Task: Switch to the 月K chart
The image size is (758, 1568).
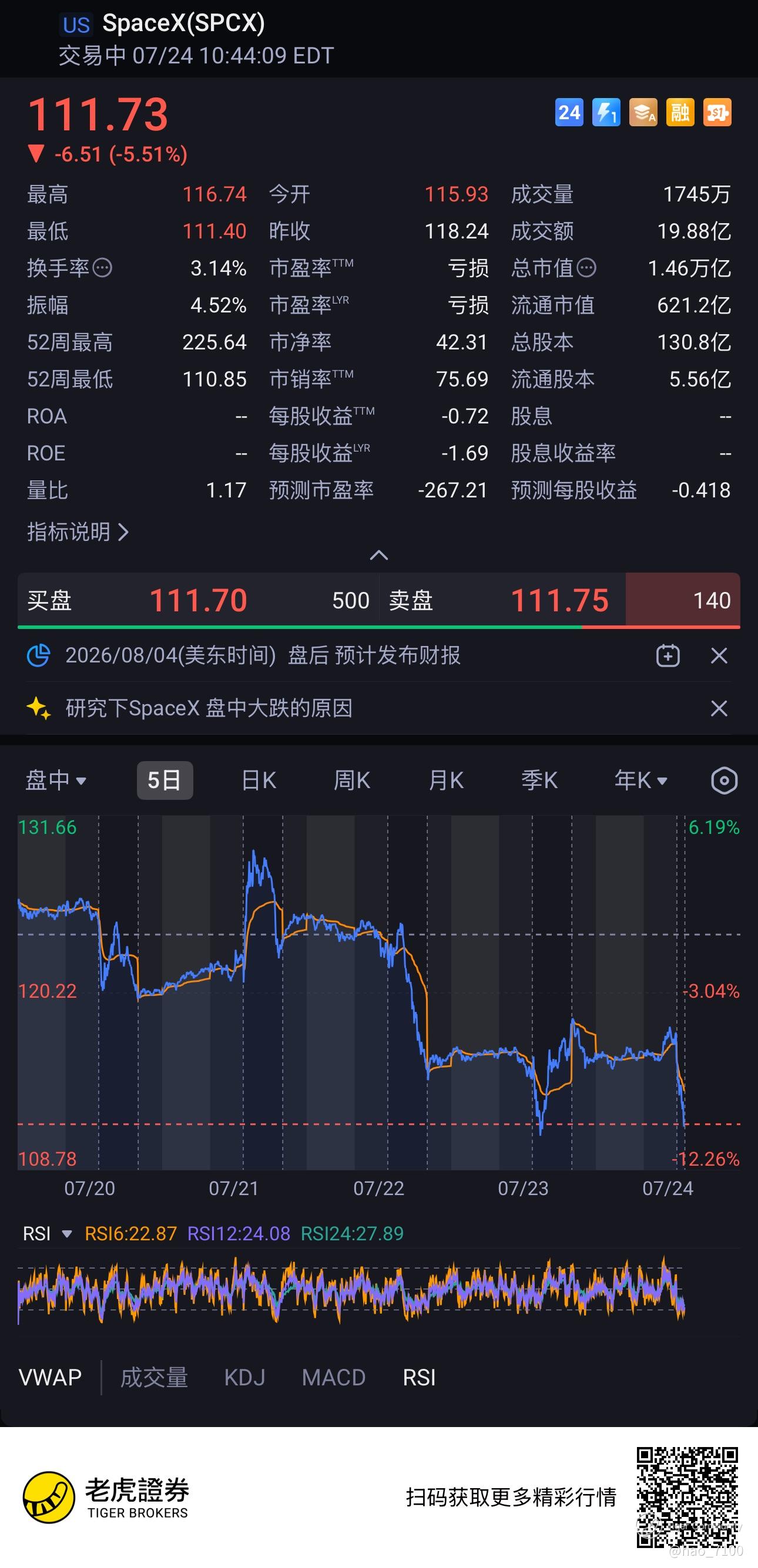Action: tap(446, 780)
